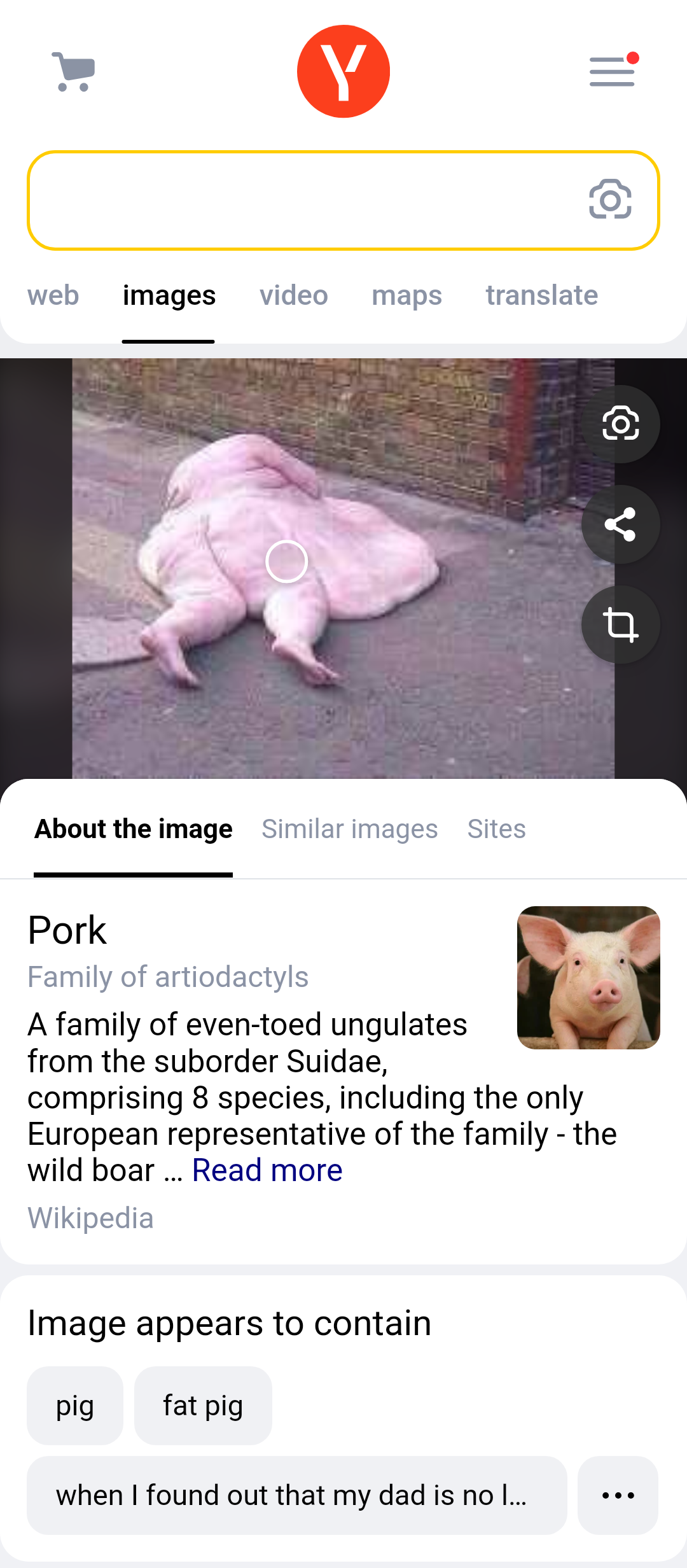Switch to the web tab

click(53, 296)
